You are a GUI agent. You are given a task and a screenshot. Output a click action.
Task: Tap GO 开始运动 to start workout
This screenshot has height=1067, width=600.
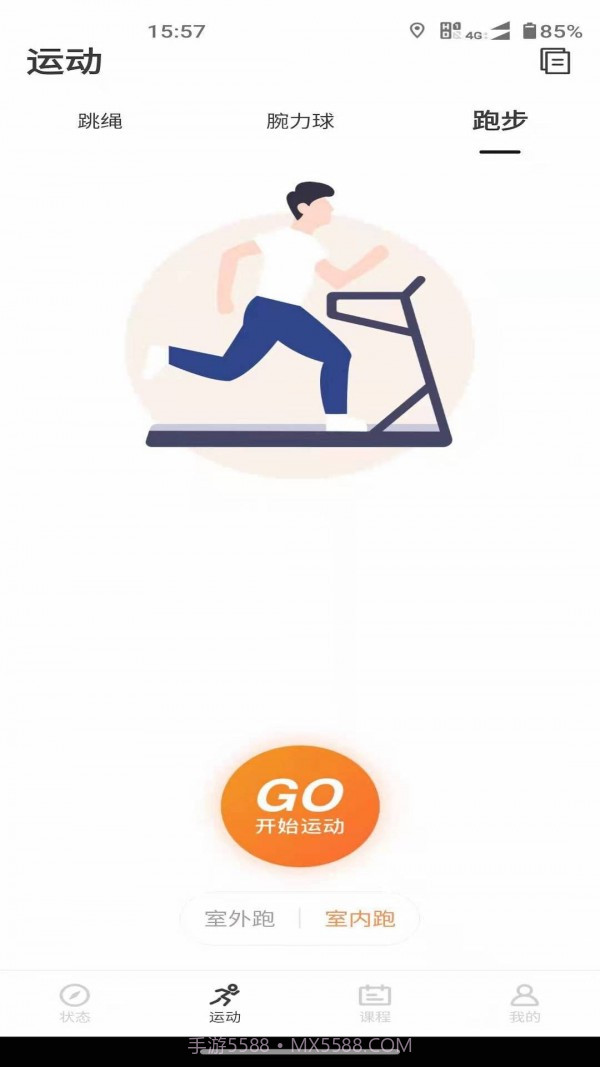pos(300,806)
